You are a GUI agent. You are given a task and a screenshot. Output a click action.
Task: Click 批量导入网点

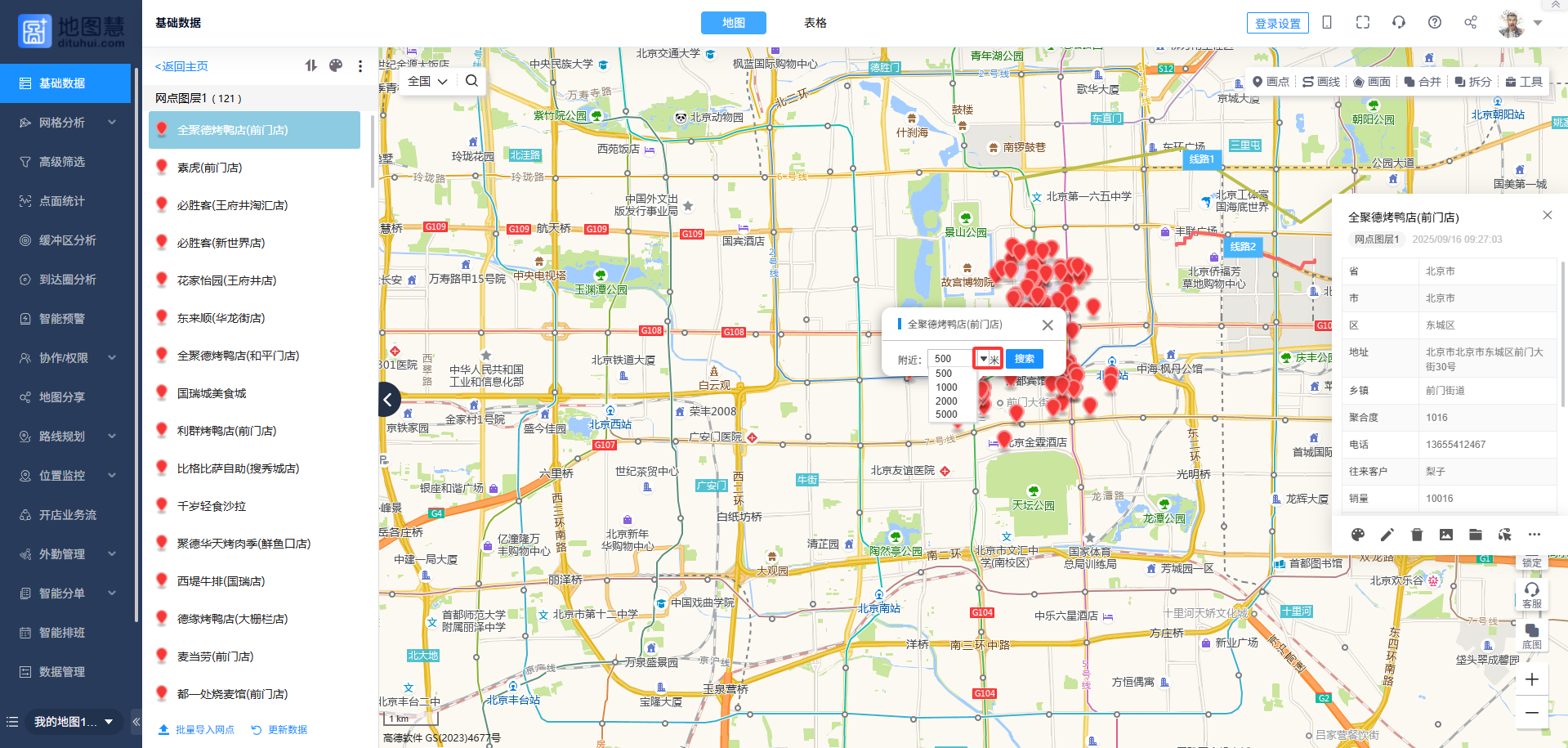click(196, 729)
